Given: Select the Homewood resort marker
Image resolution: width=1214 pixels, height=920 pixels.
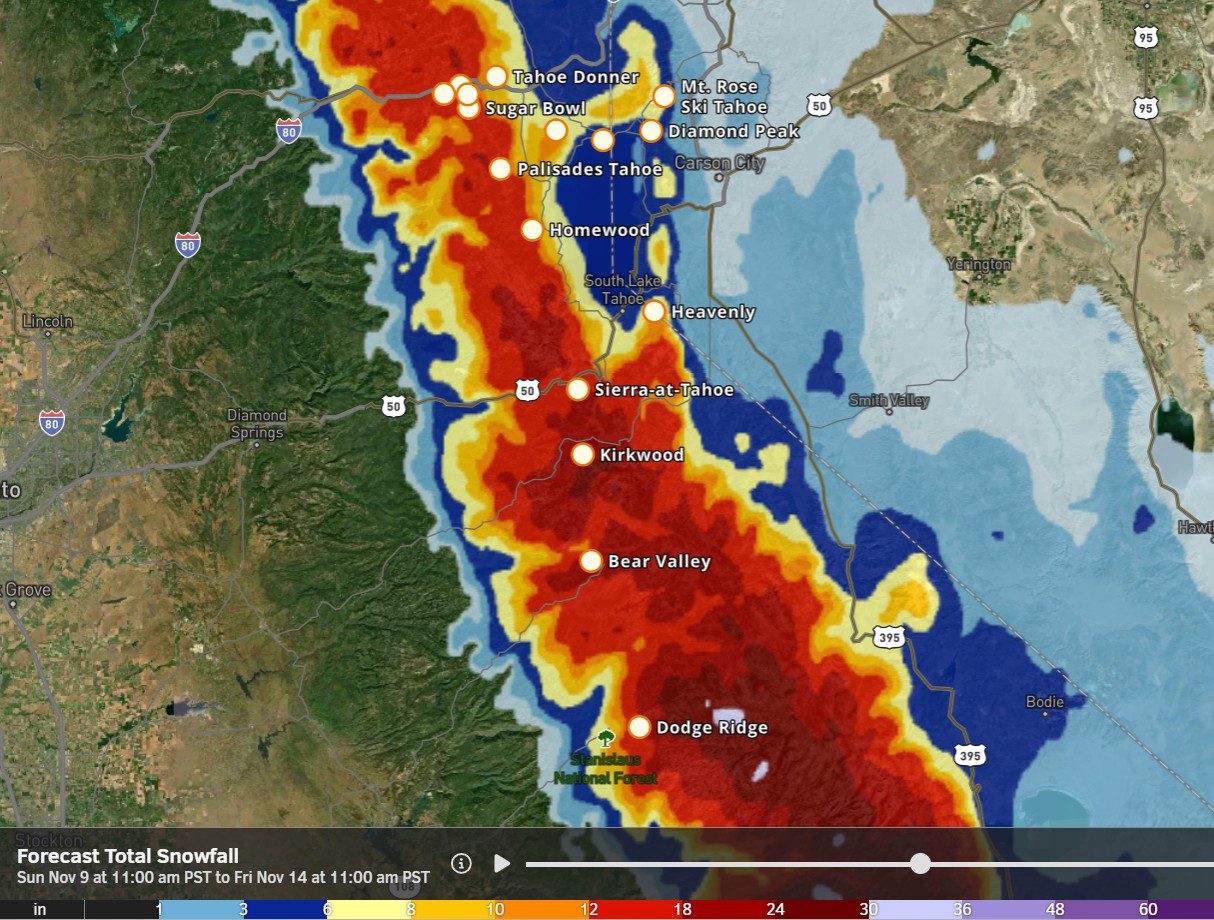Looking at the screenshot, I should (x=532, y=230).
